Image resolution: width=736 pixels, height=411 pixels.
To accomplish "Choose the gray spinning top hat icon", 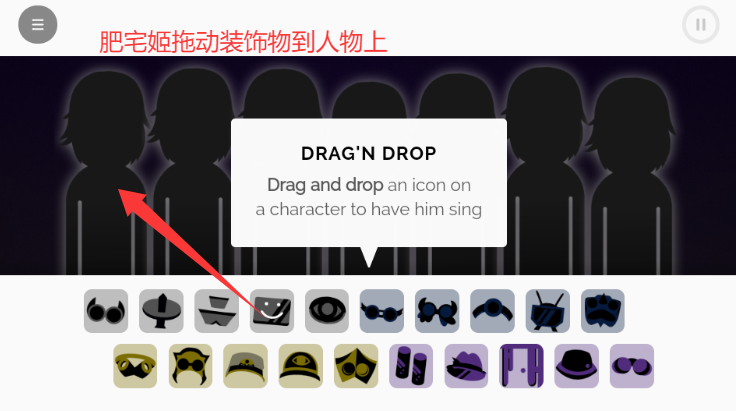I will point(161,311).
